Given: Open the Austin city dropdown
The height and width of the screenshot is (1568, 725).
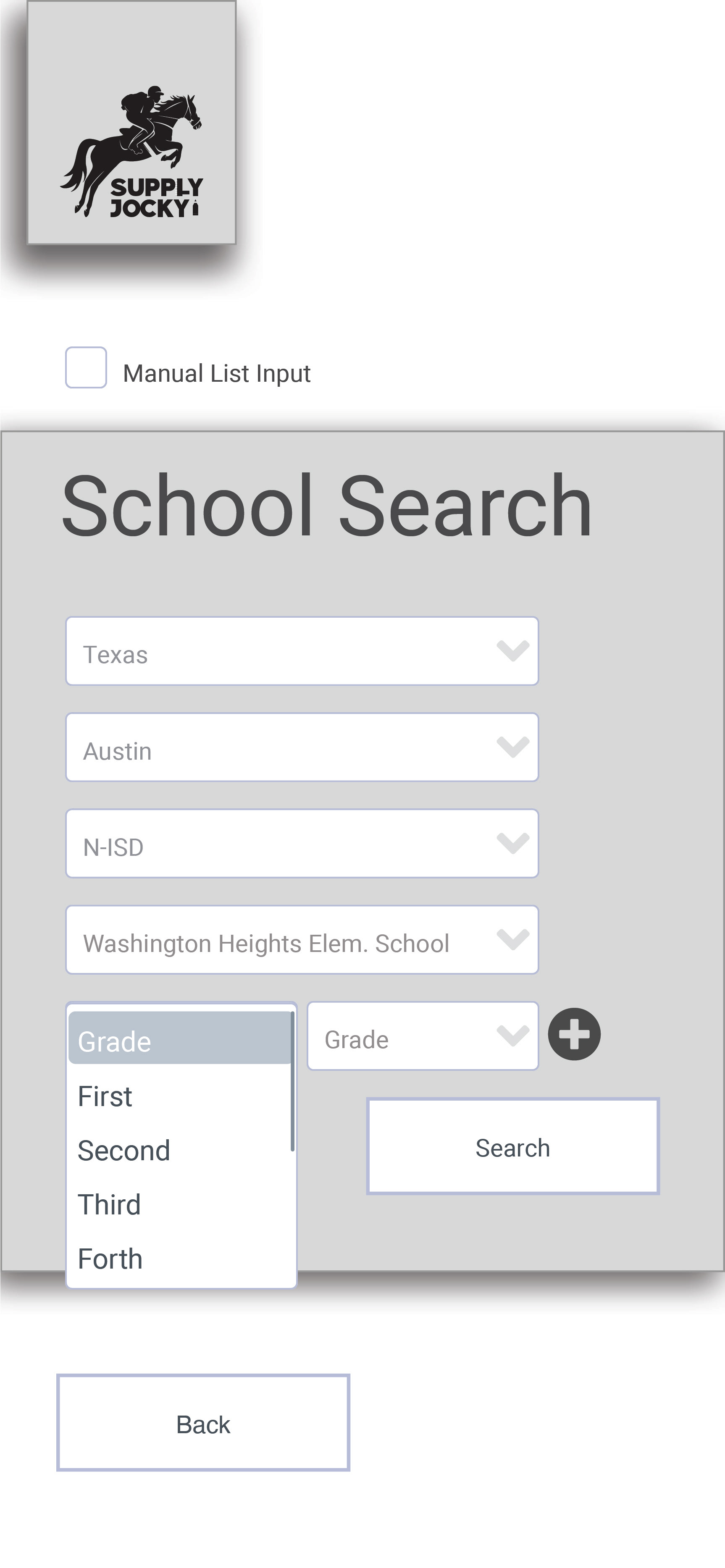Looking at the screenshot, I should (302, 747).
